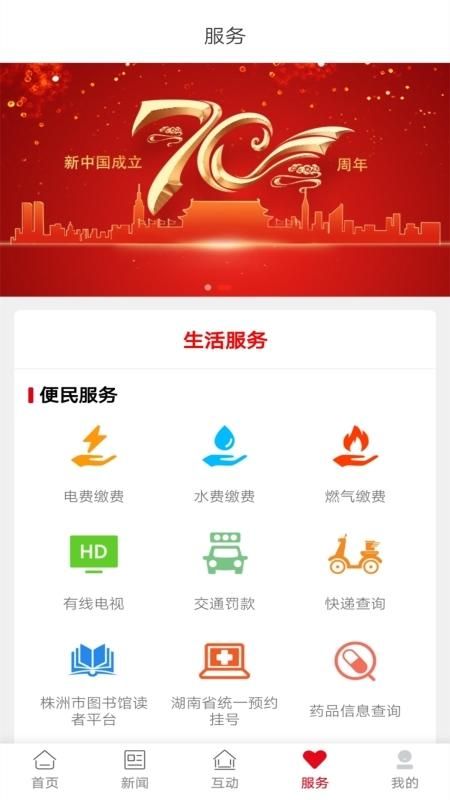450x800 pixels.
Task: Open 快递查询 express tracking
Action: point(355,571)
